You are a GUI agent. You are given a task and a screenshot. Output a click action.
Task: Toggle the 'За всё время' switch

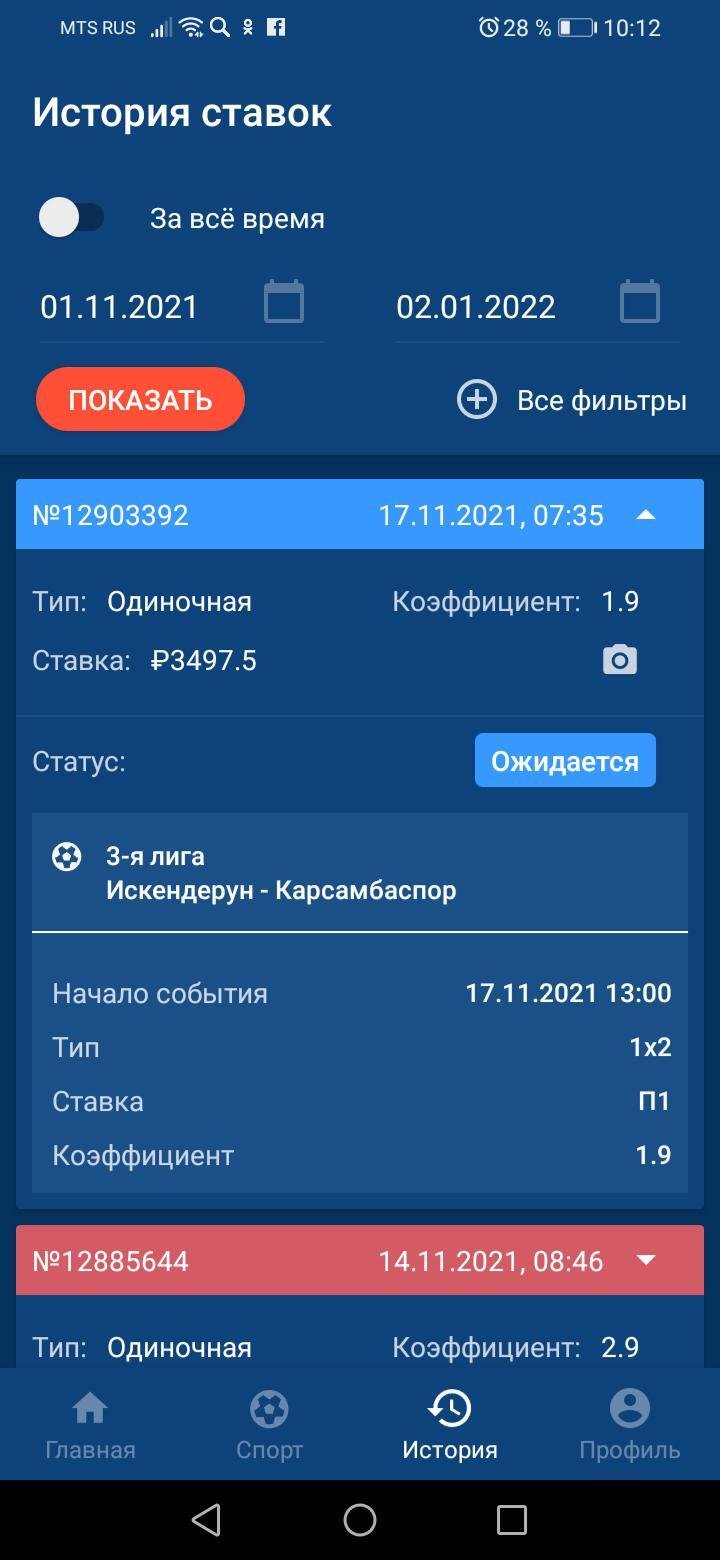(x=71, y=218)
